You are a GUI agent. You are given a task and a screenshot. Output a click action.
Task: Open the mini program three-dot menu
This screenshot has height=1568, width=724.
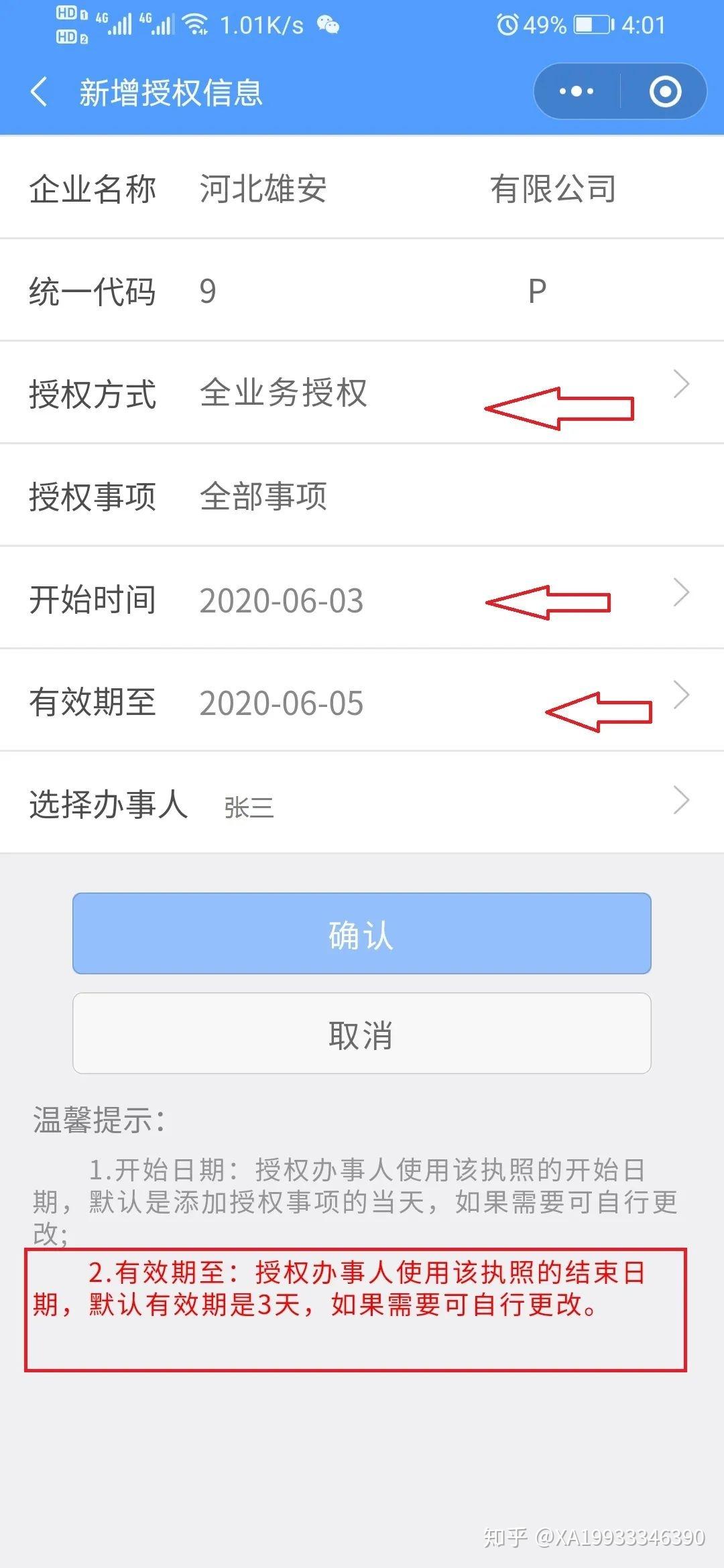[577, 92]
